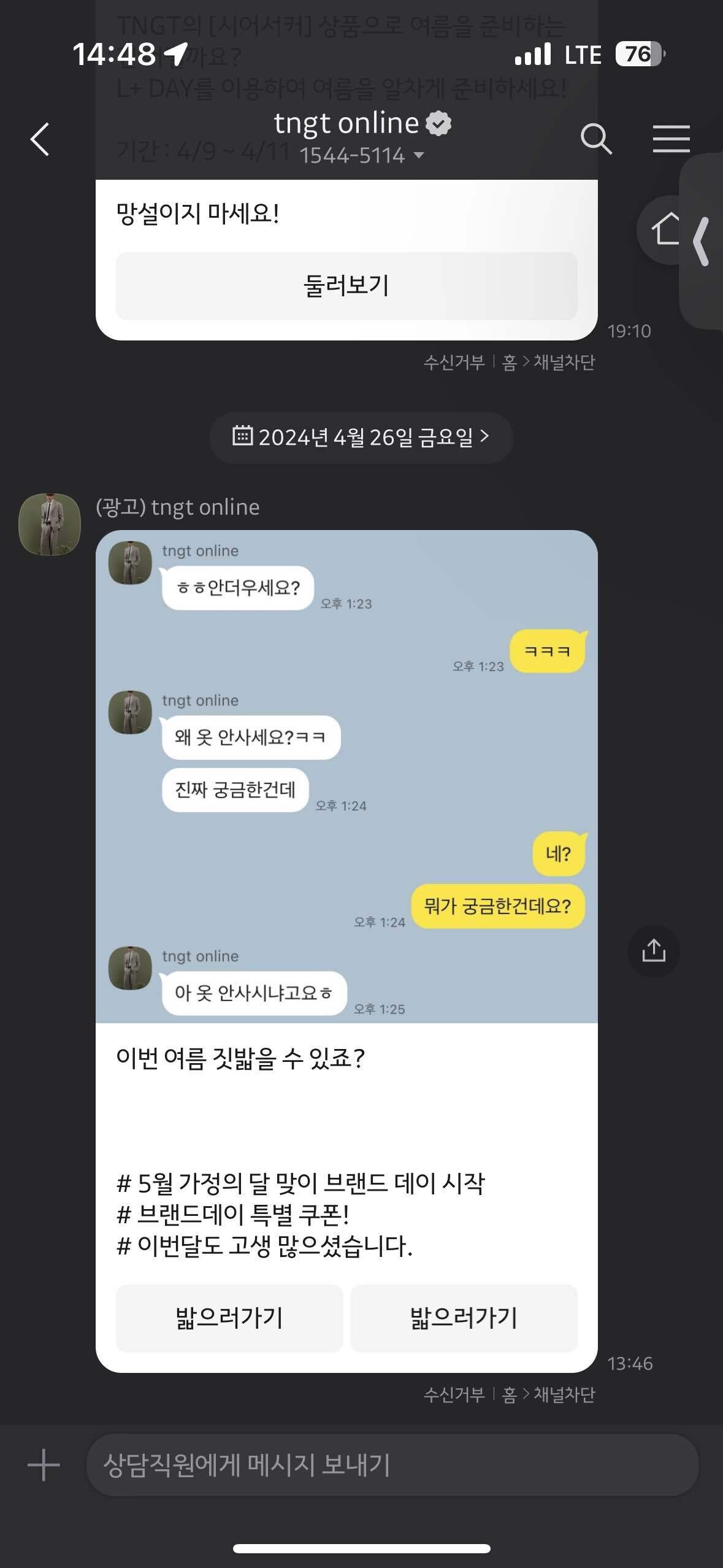The height and width of the screenshot is (1568, 723).
Task: Tap the calendar icon on the date banner
Action: coord(244,436)
